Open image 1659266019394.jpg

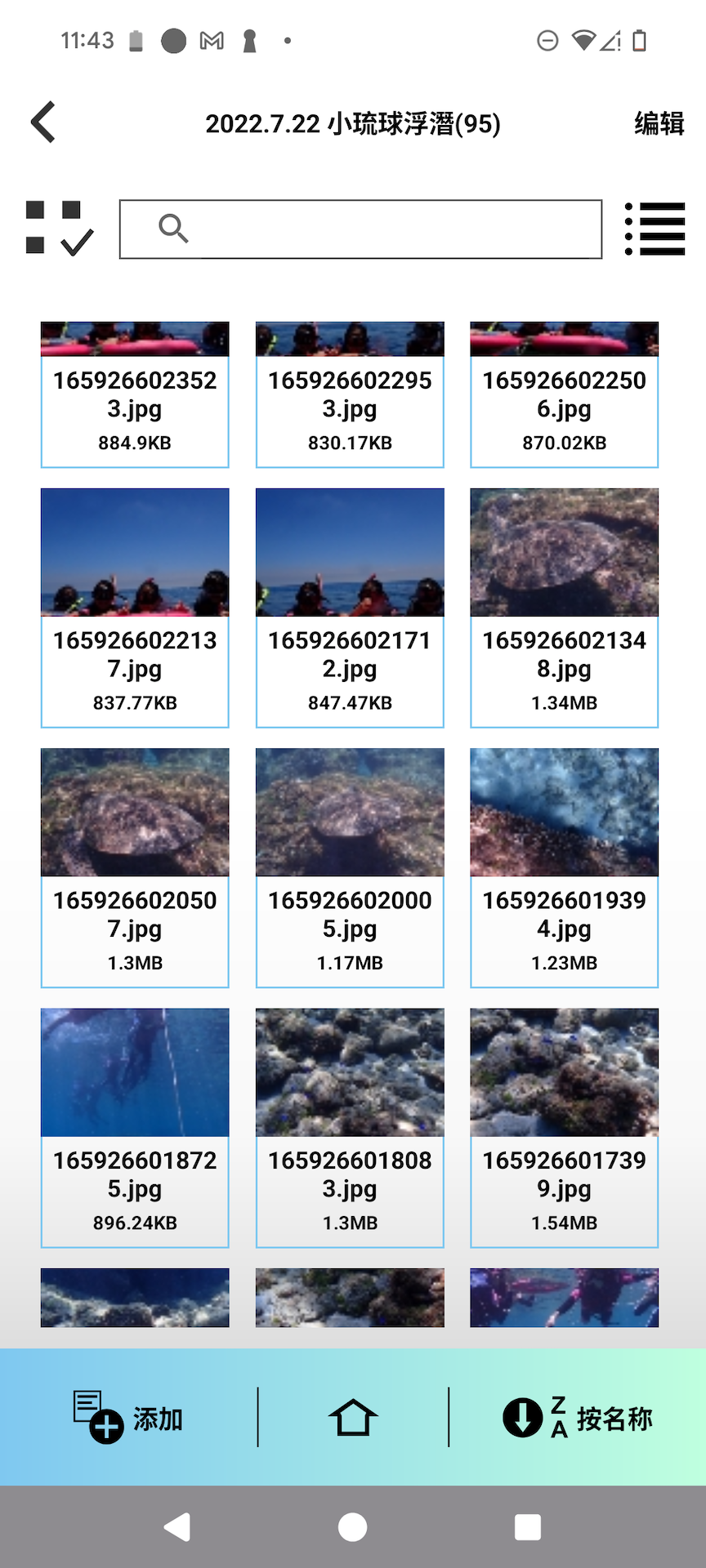click(x=564, y=866)
